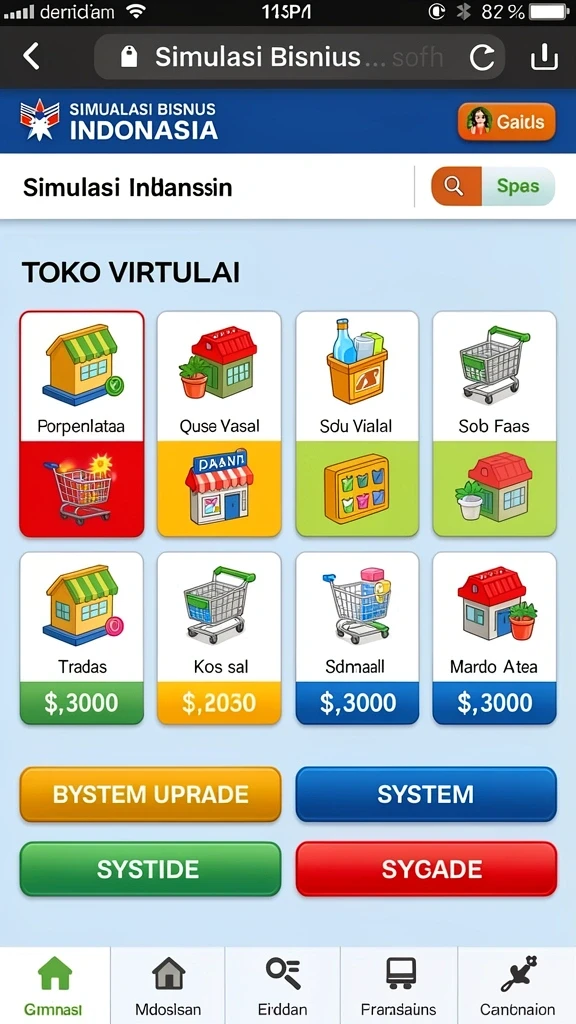This screenshot has width=576, height=1024.
Task: Switch to the Mdoslsan tab
Action: click(168, 985)
